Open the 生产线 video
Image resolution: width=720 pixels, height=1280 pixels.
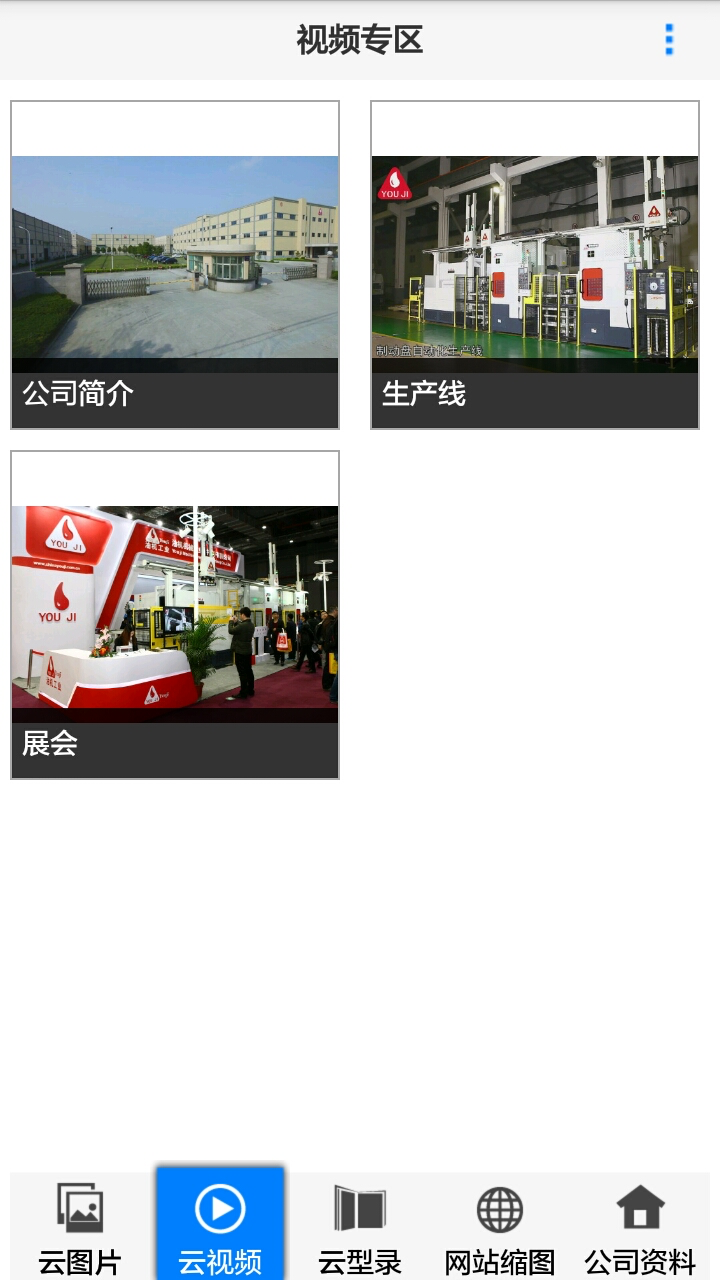[x=535, y=265]
